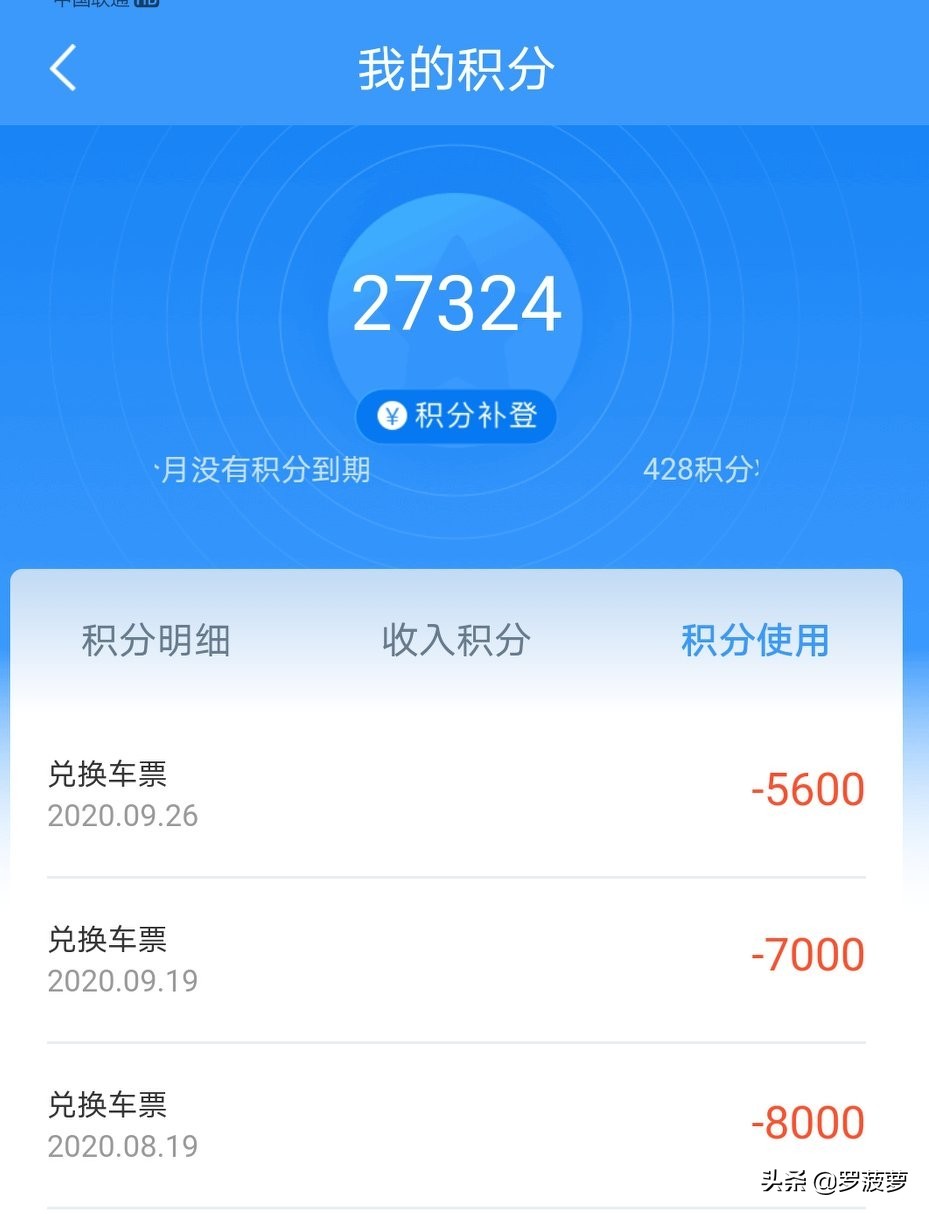
Task: Tap the back arrow icon
Action: pyautogui.click(x=62, y=69)
